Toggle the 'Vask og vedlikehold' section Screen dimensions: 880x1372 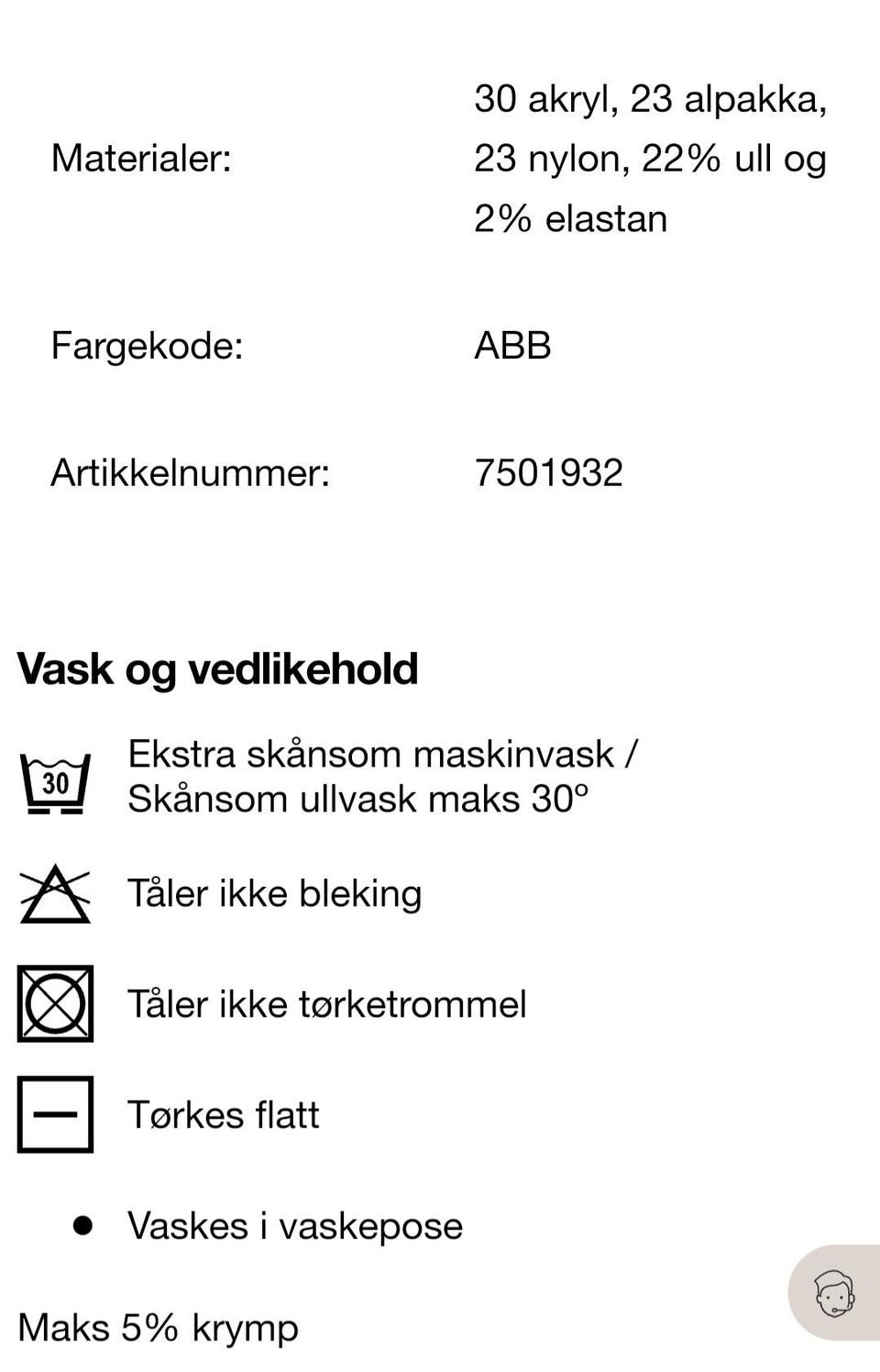click(220, 669)
